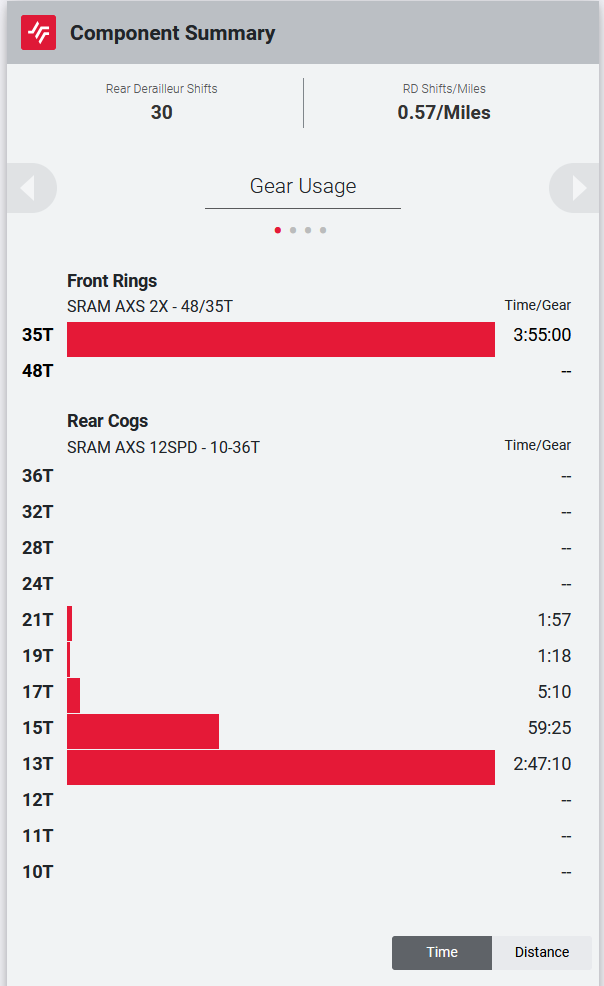Viewport: 604px width, 986px height.
Task: Jump to the second page indicator dot
Action: (293, 230)
